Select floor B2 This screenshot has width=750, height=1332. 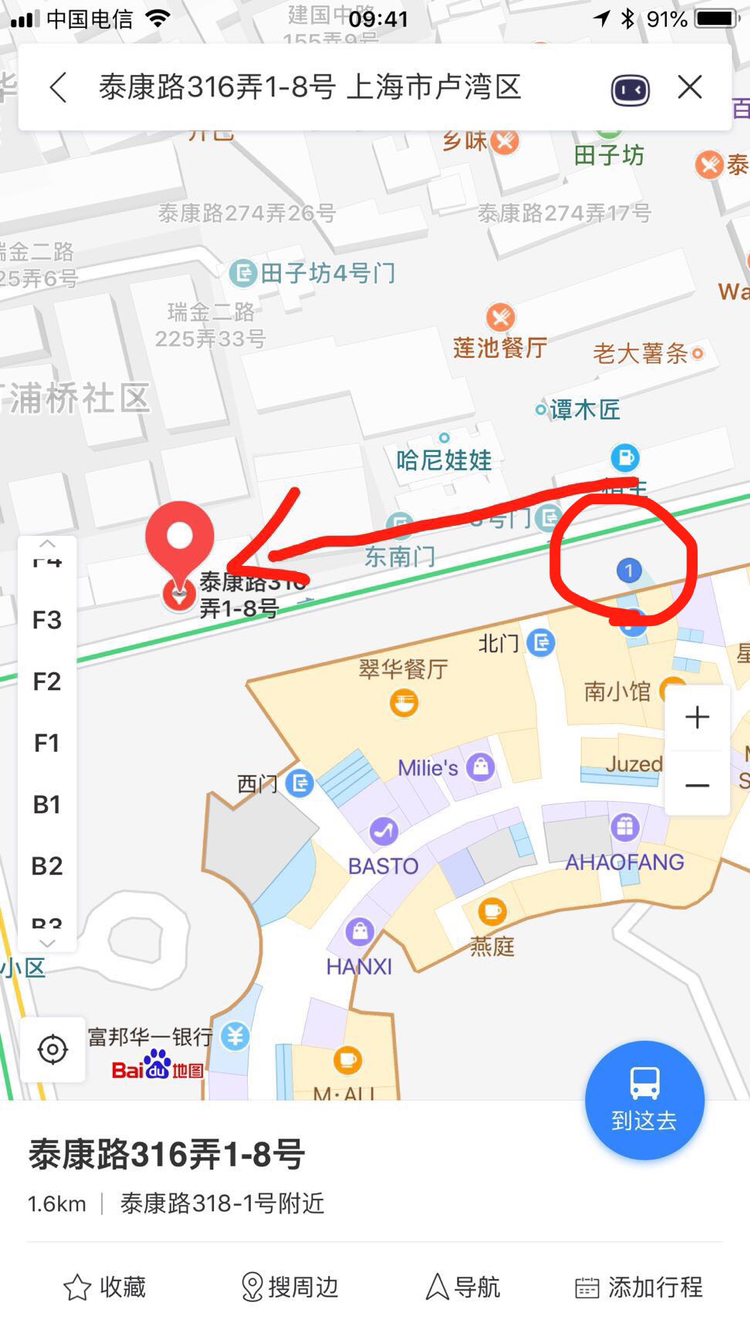pos(47,866)
